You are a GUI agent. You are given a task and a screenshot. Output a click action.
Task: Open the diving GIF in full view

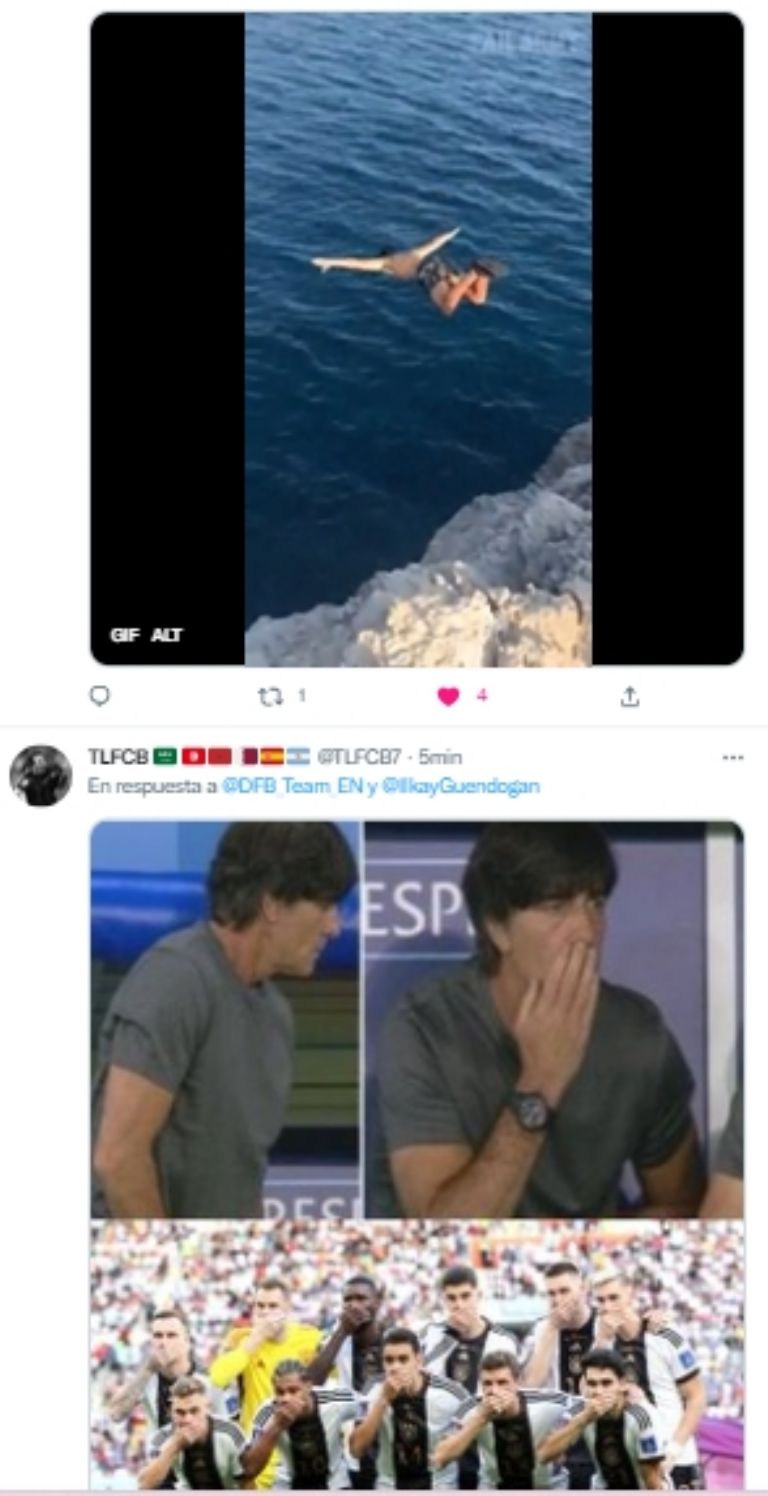(418, 340)
